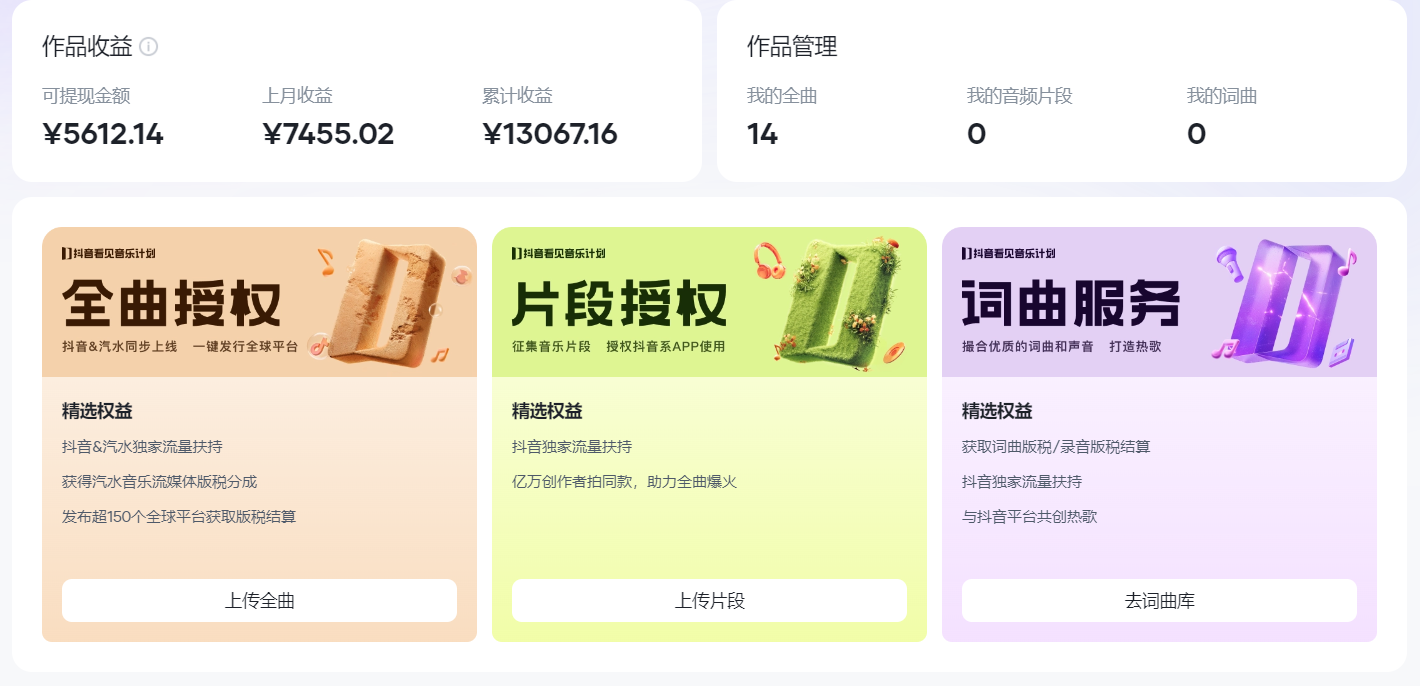Open the 词曲服务 banner card

coord(1159,303)
